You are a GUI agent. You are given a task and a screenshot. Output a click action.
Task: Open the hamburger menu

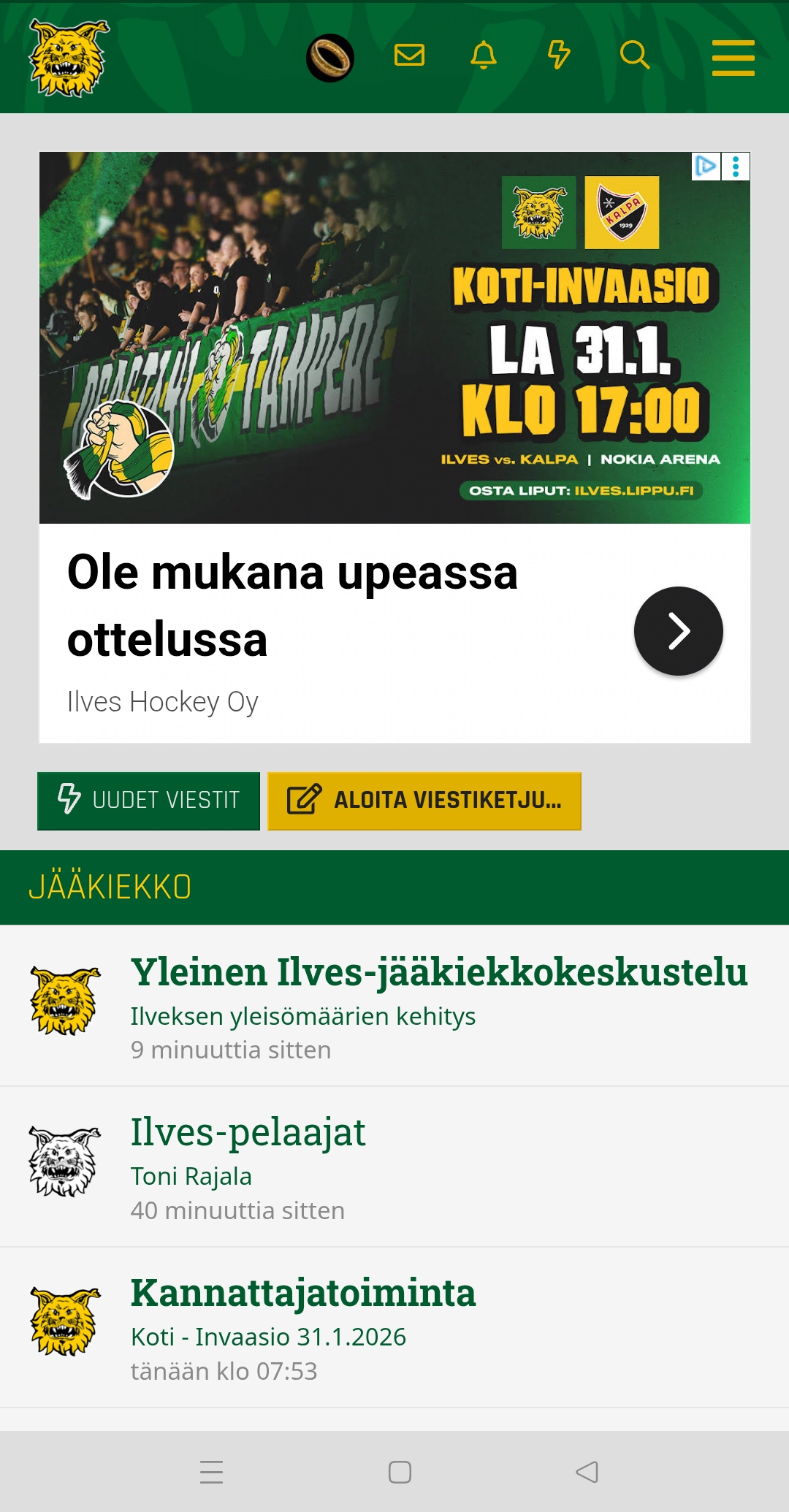coord(733,58)
